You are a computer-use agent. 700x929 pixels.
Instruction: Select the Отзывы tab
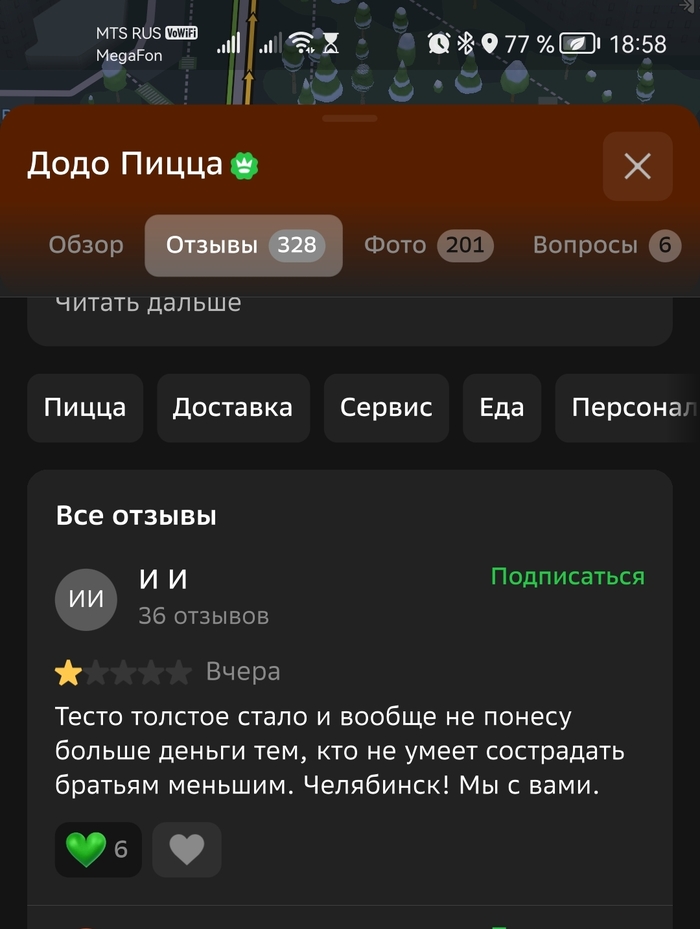[243, 245]
